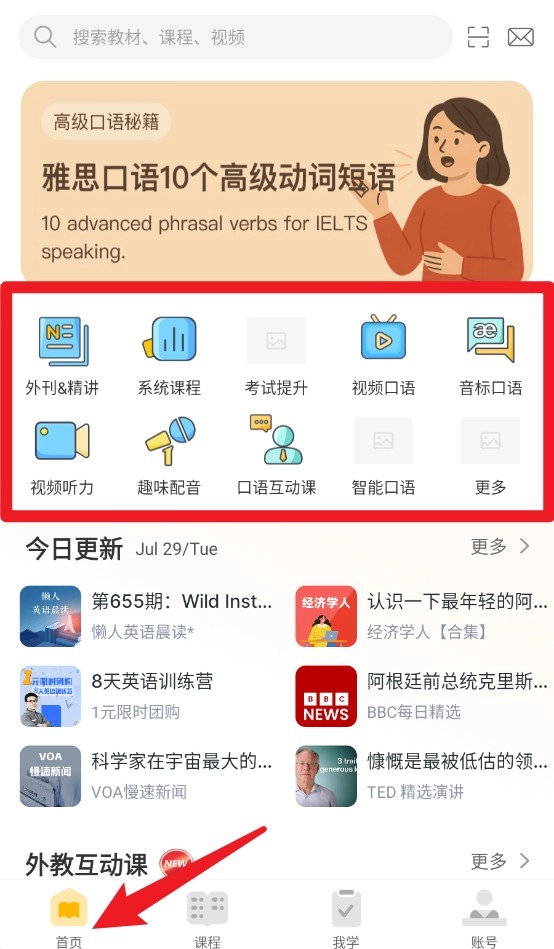Open 第655期 懒人英语晨读 item
Image resolution: width=554 pixels, height=949 pixels.
point(147,616)
